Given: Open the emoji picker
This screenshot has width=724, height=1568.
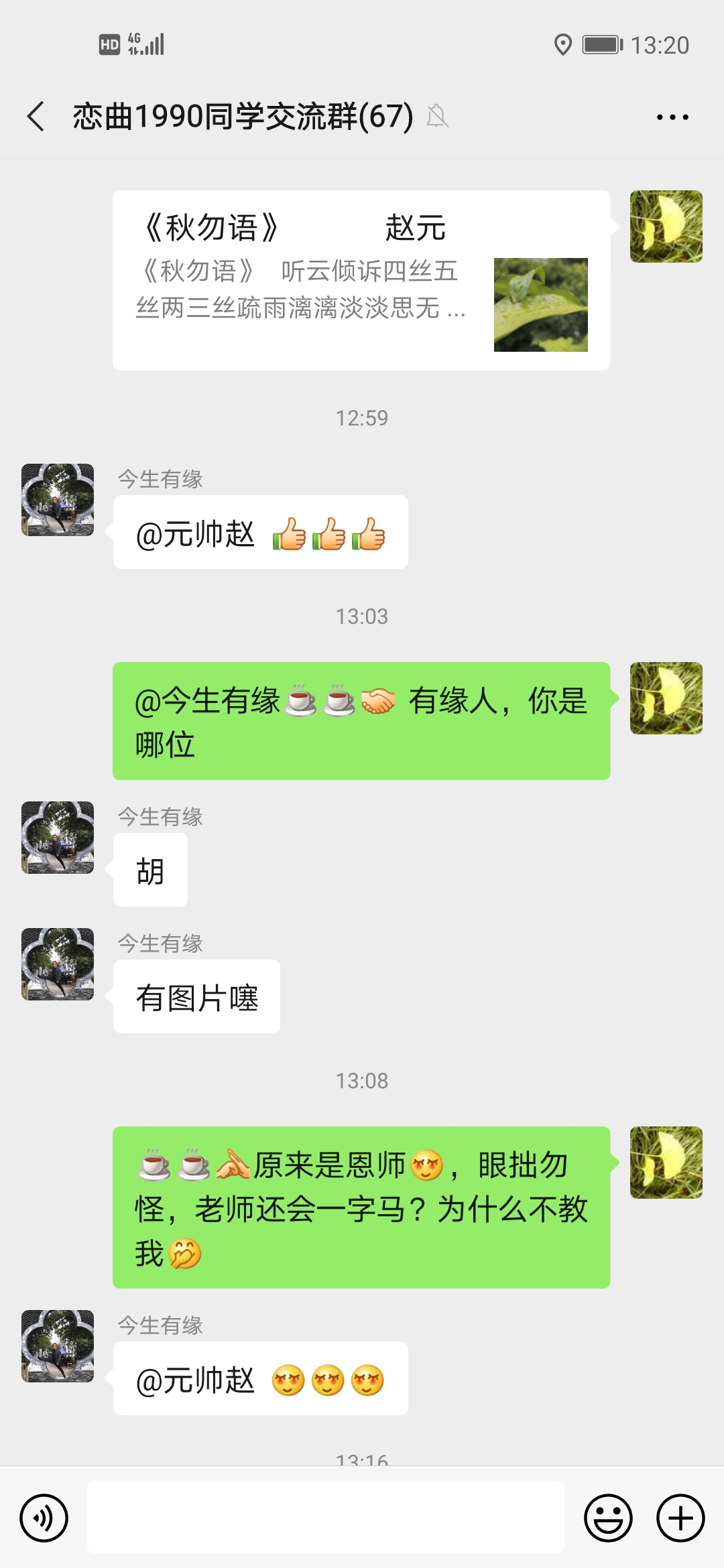Looking at the screenshot, I should click(x=608, y=1518).
